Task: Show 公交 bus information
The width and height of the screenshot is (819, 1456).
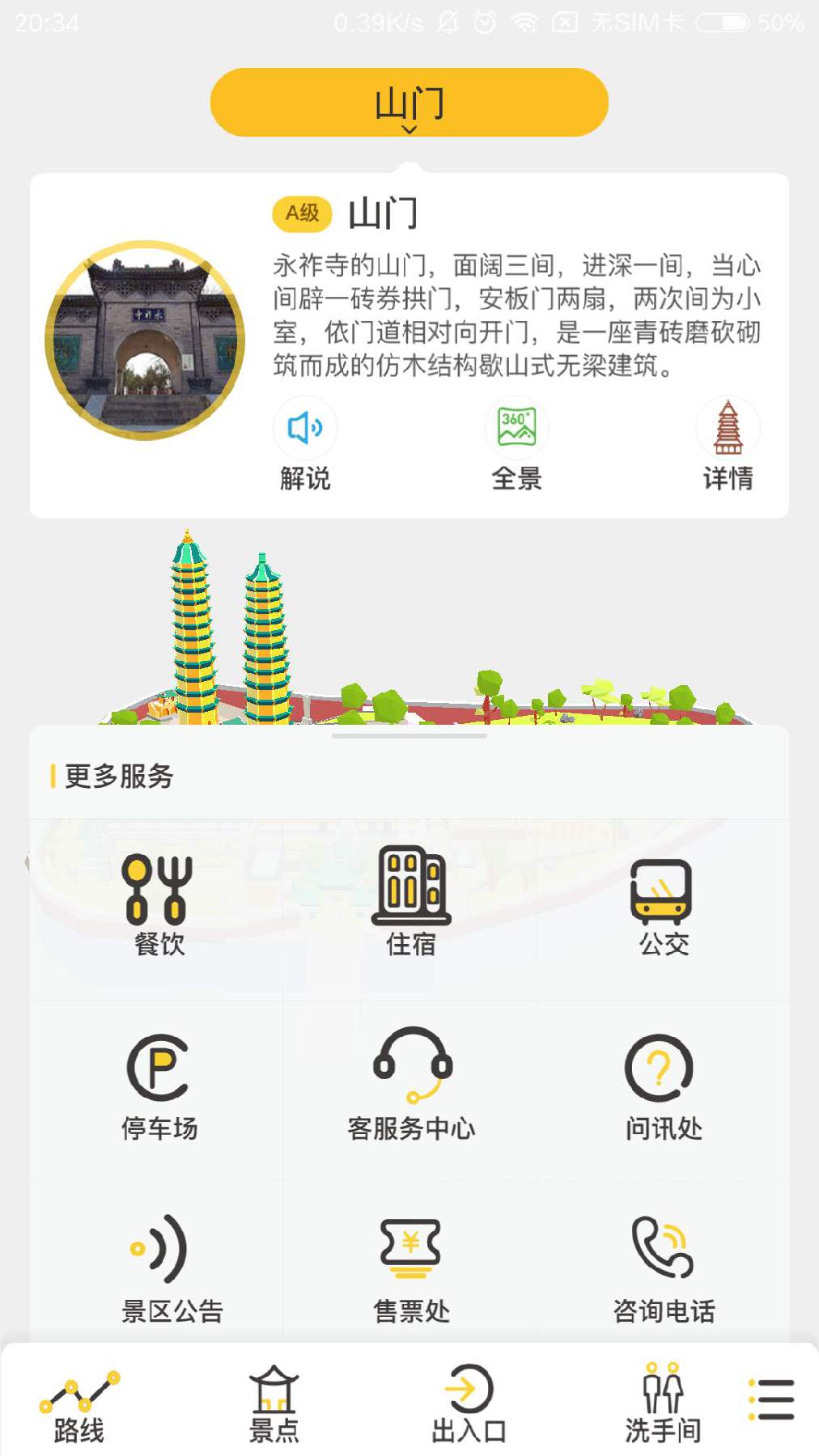Action: (x=663, y=906)
